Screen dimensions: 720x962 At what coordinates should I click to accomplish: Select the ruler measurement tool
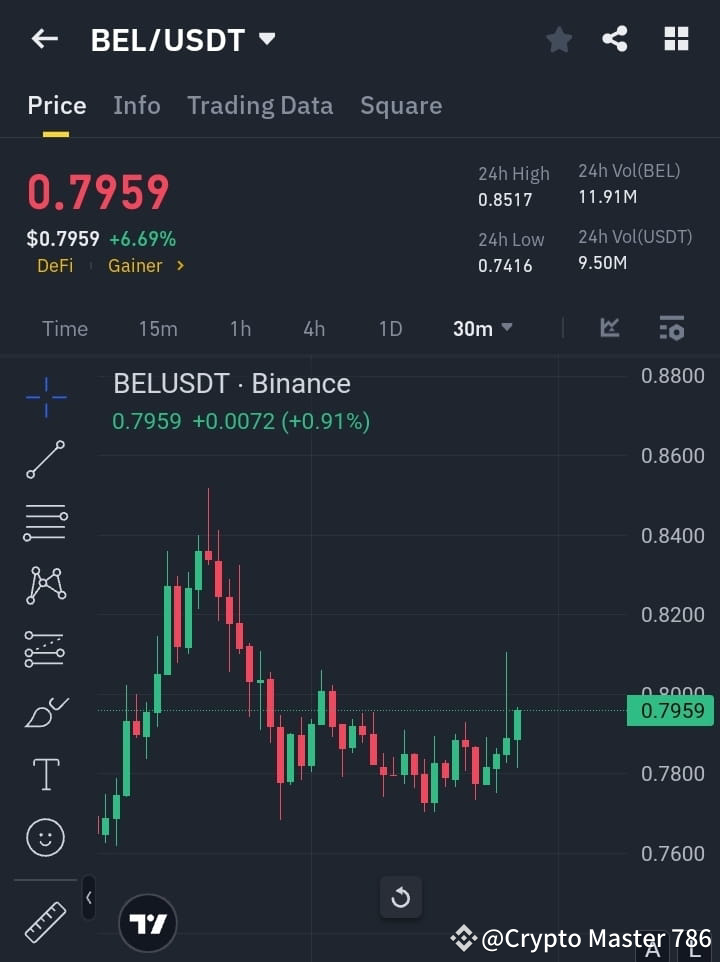(45, 922)
